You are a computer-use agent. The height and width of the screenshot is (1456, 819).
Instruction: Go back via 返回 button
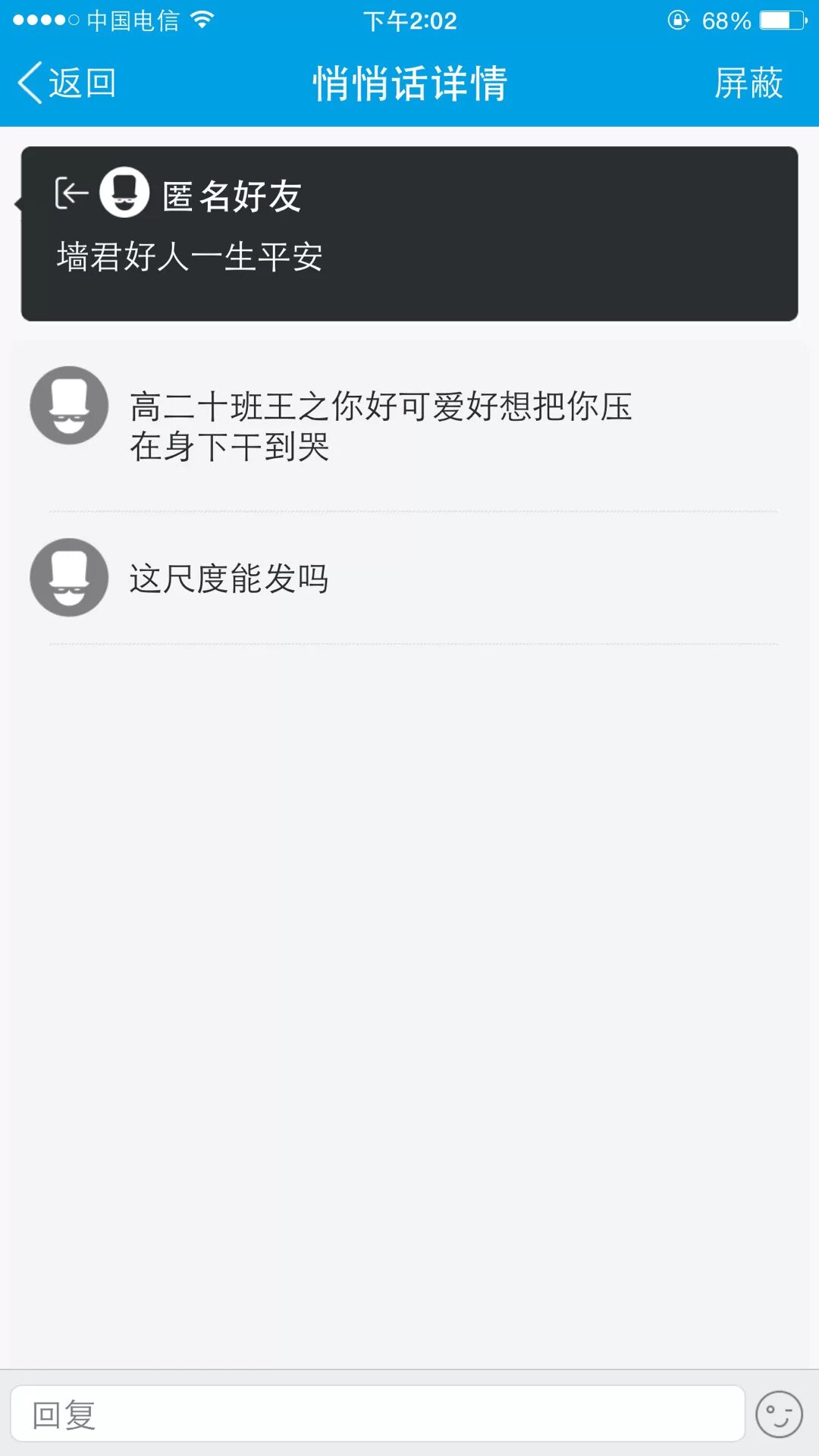click(67, 83)
